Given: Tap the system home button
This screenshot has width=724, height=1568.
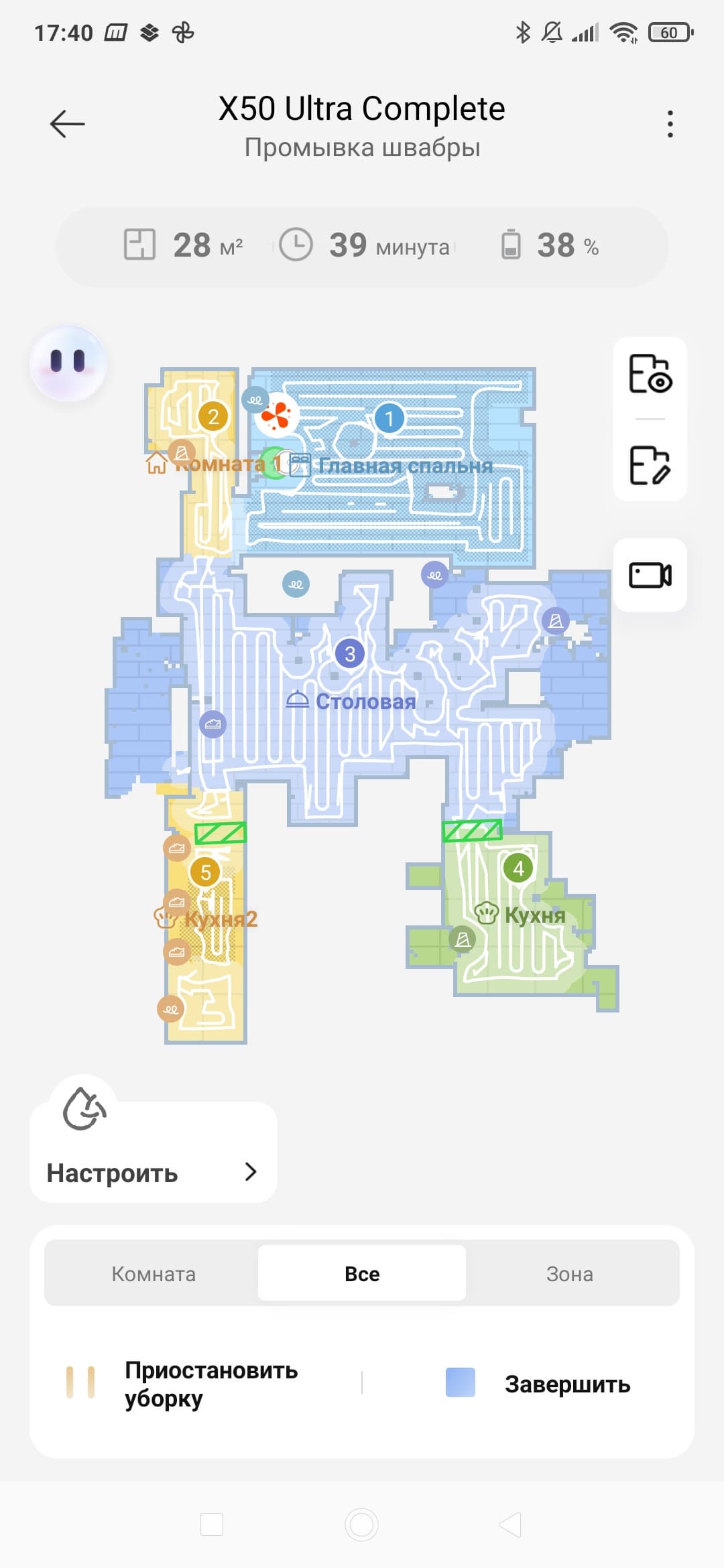Looking at the screenshot, I should 362,1524.
